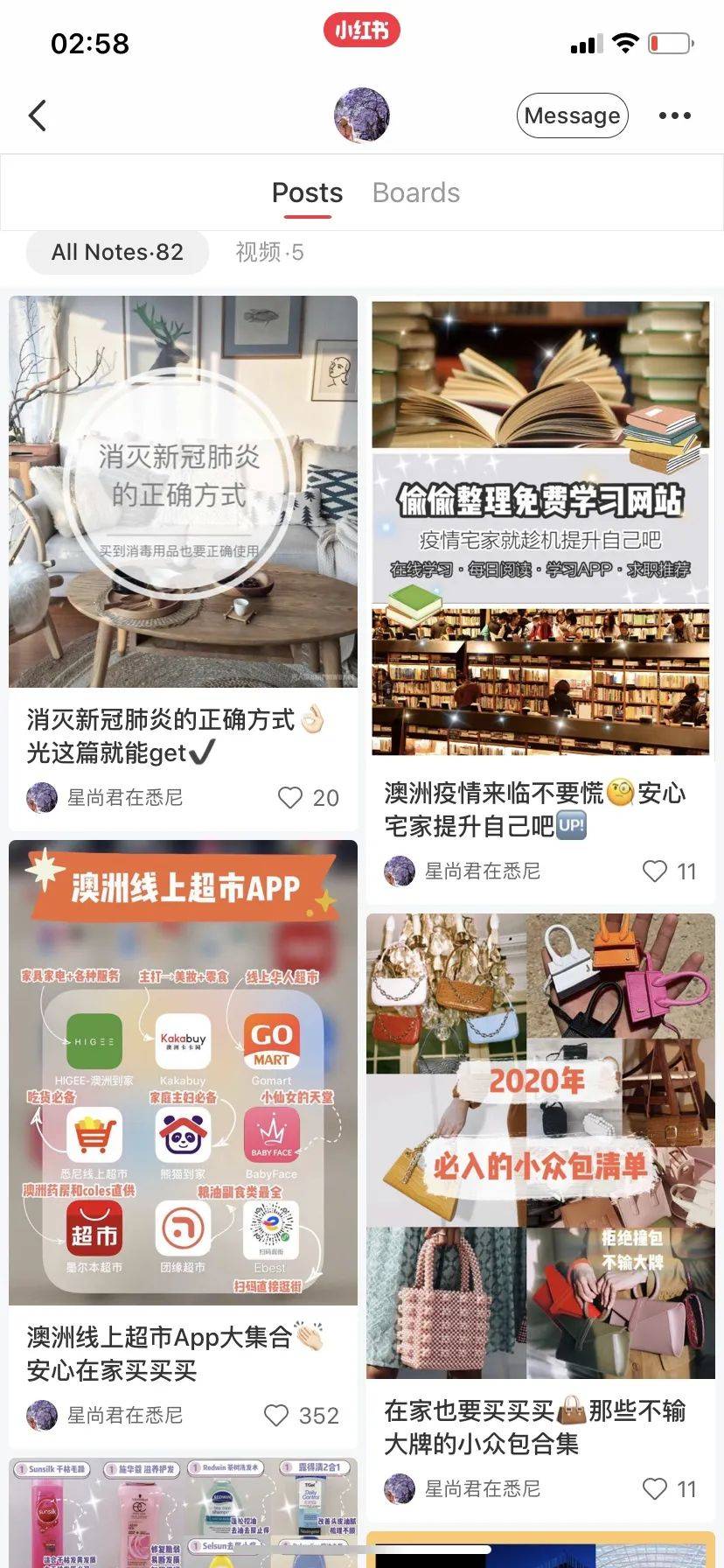Image resolution: width=724 pixels, height=1568 pixels.
Task: Go back using the back arrow
Action: [38, 115]
